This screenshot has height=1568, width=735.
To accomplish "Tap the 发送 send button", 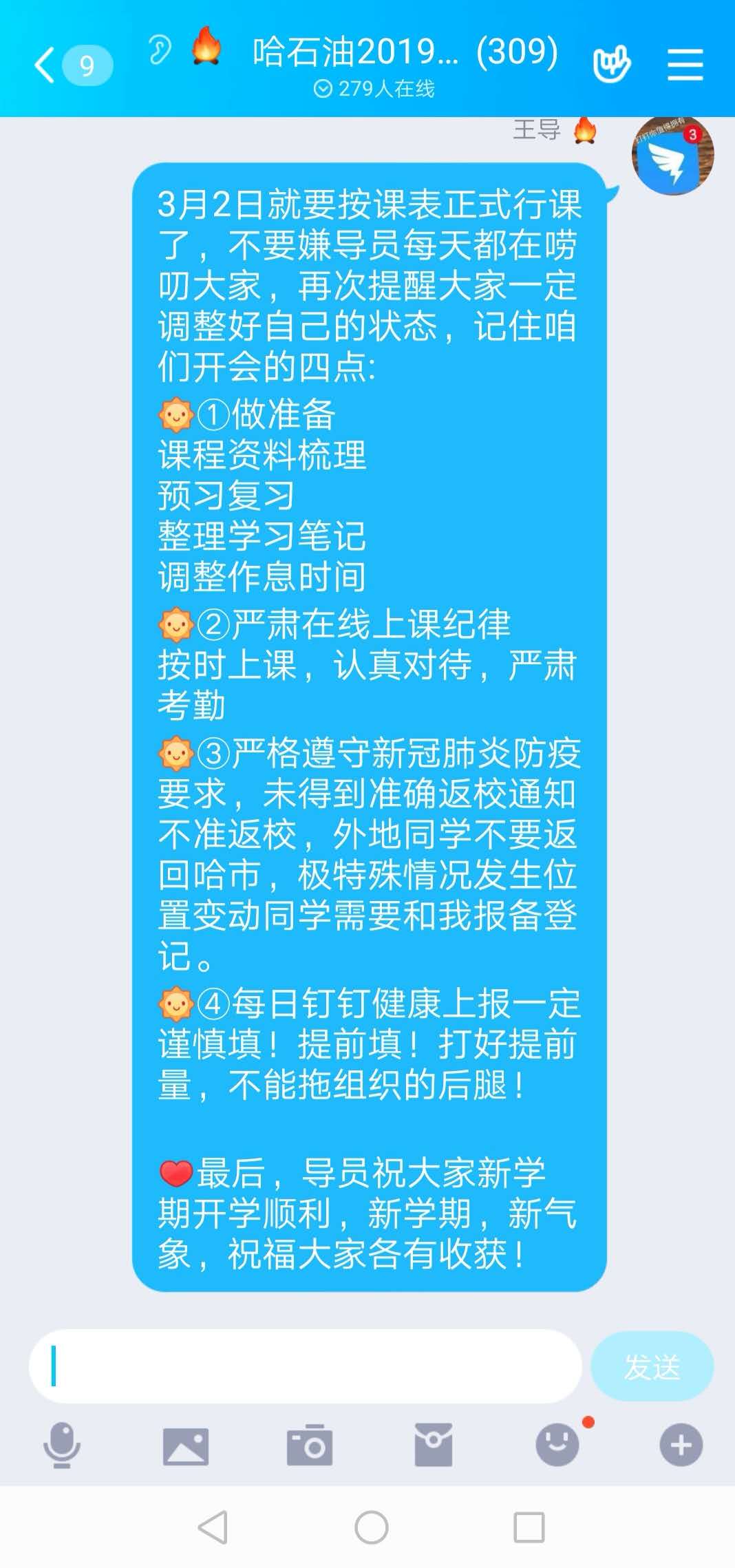I will pos(652,1366).
